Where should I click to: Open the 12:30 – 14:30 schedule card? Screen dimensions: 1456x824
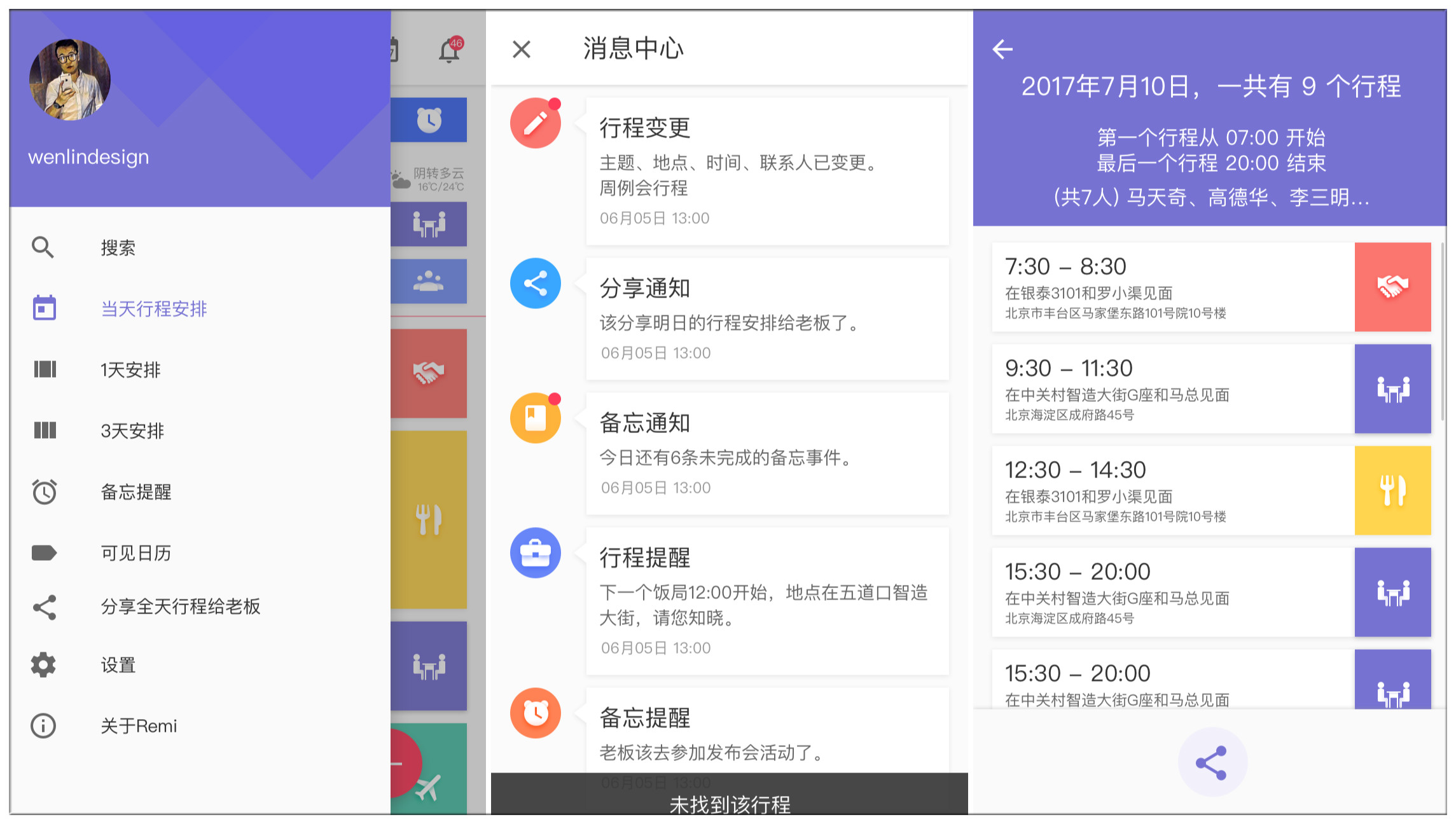coord(1172,490)
